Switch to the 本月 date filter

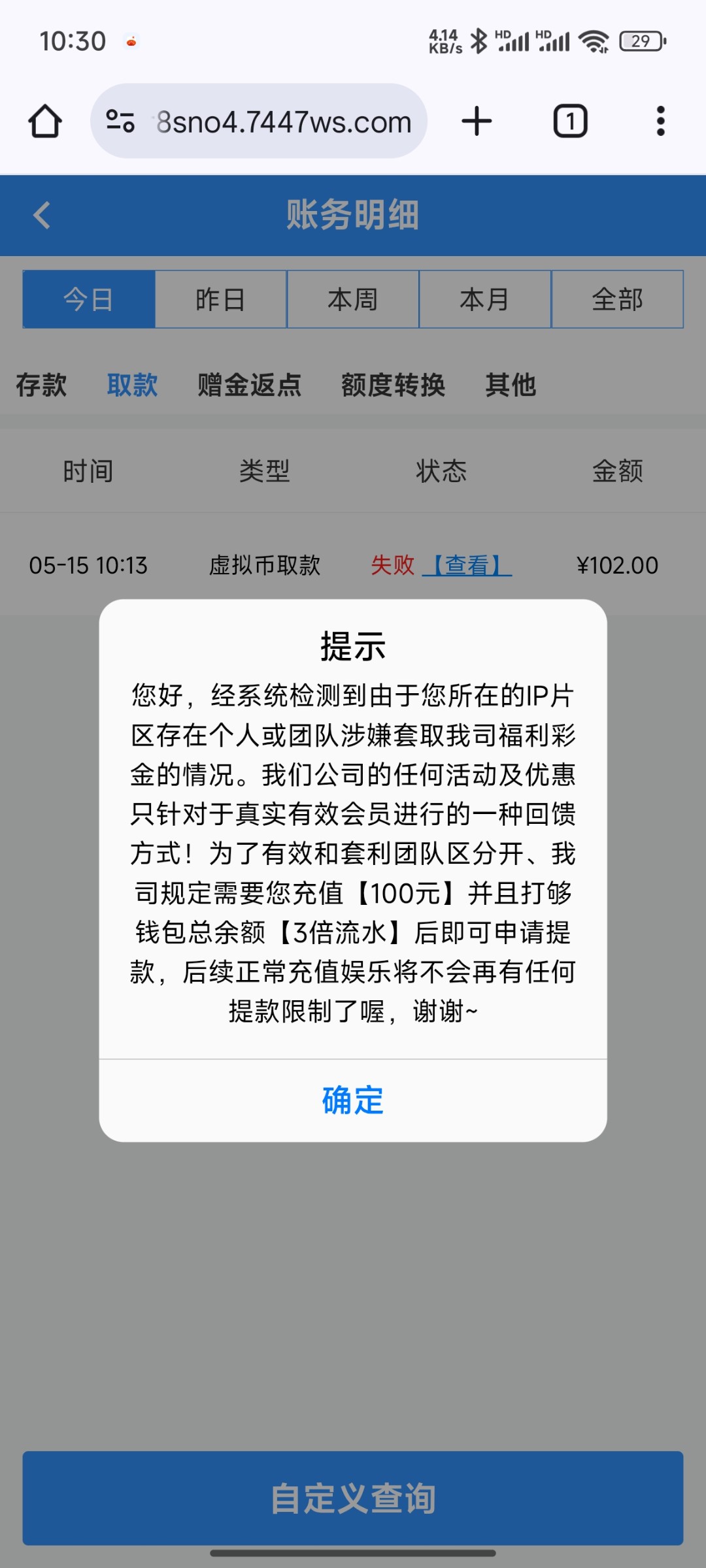click(485, 299)
